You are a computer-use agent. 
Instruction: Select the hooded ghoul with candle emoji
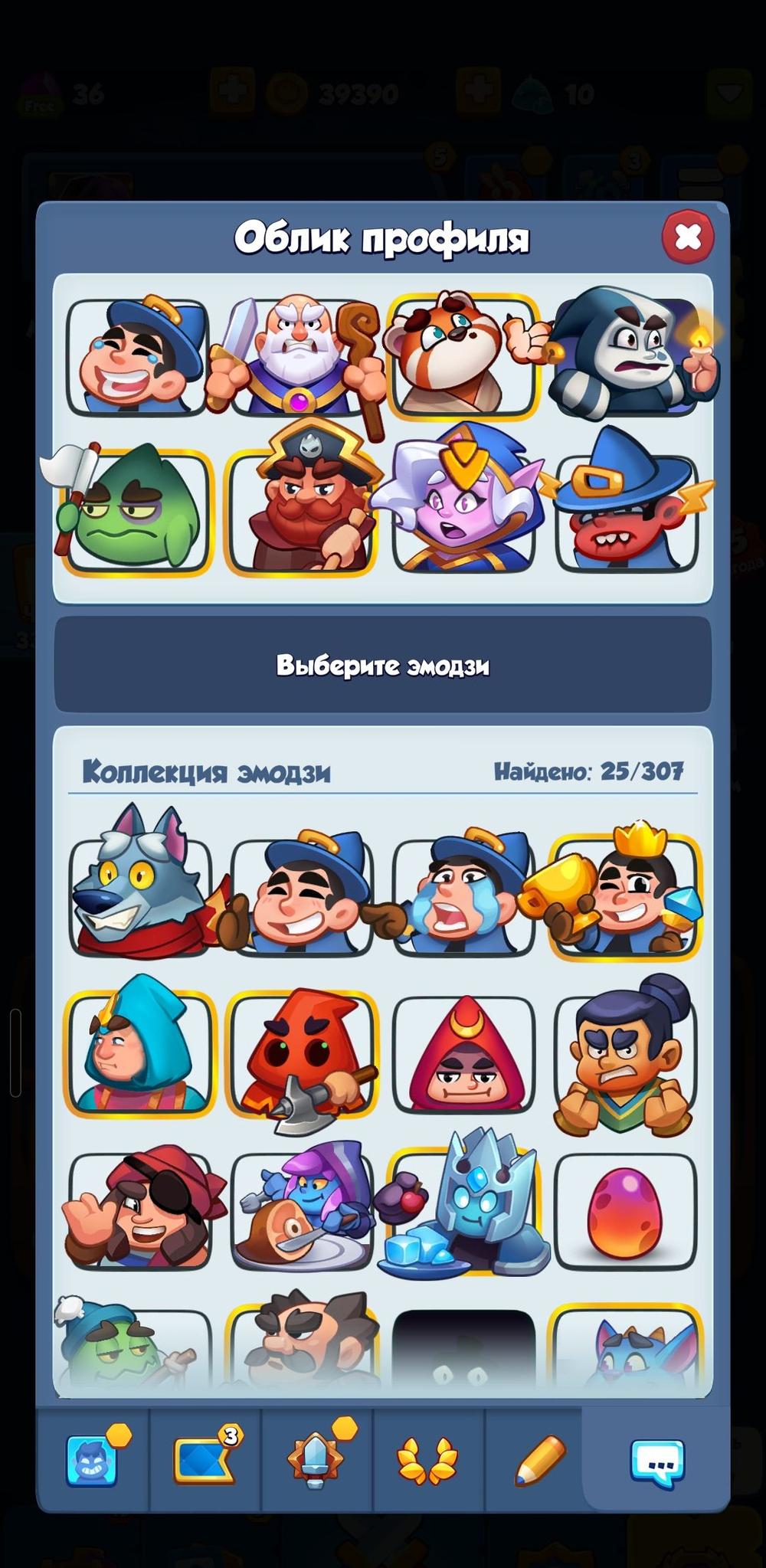[626, 356]
